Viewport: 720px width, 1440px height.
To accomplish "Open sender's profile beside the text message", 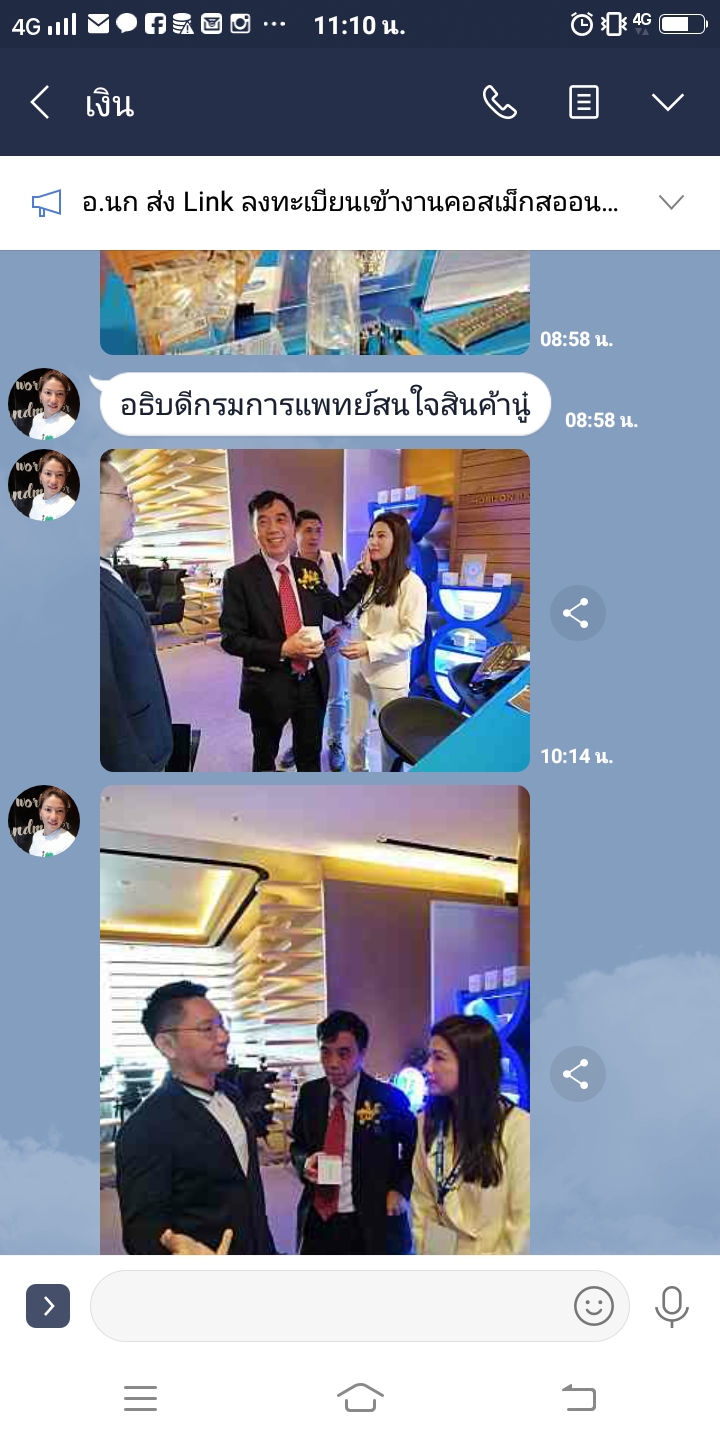I will coord(44,404).
